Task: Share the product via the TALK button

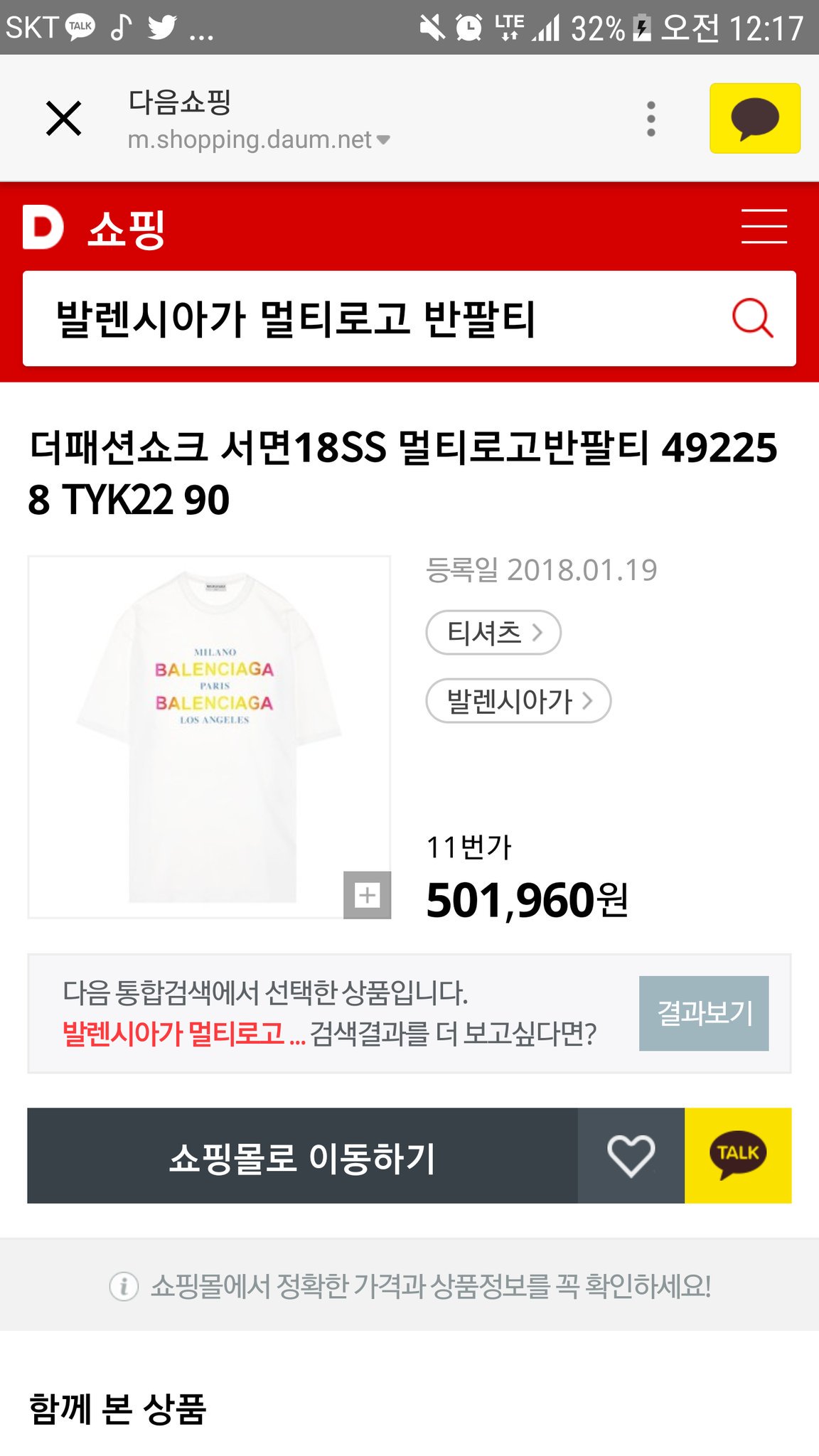Action: tap(737, 1155)
